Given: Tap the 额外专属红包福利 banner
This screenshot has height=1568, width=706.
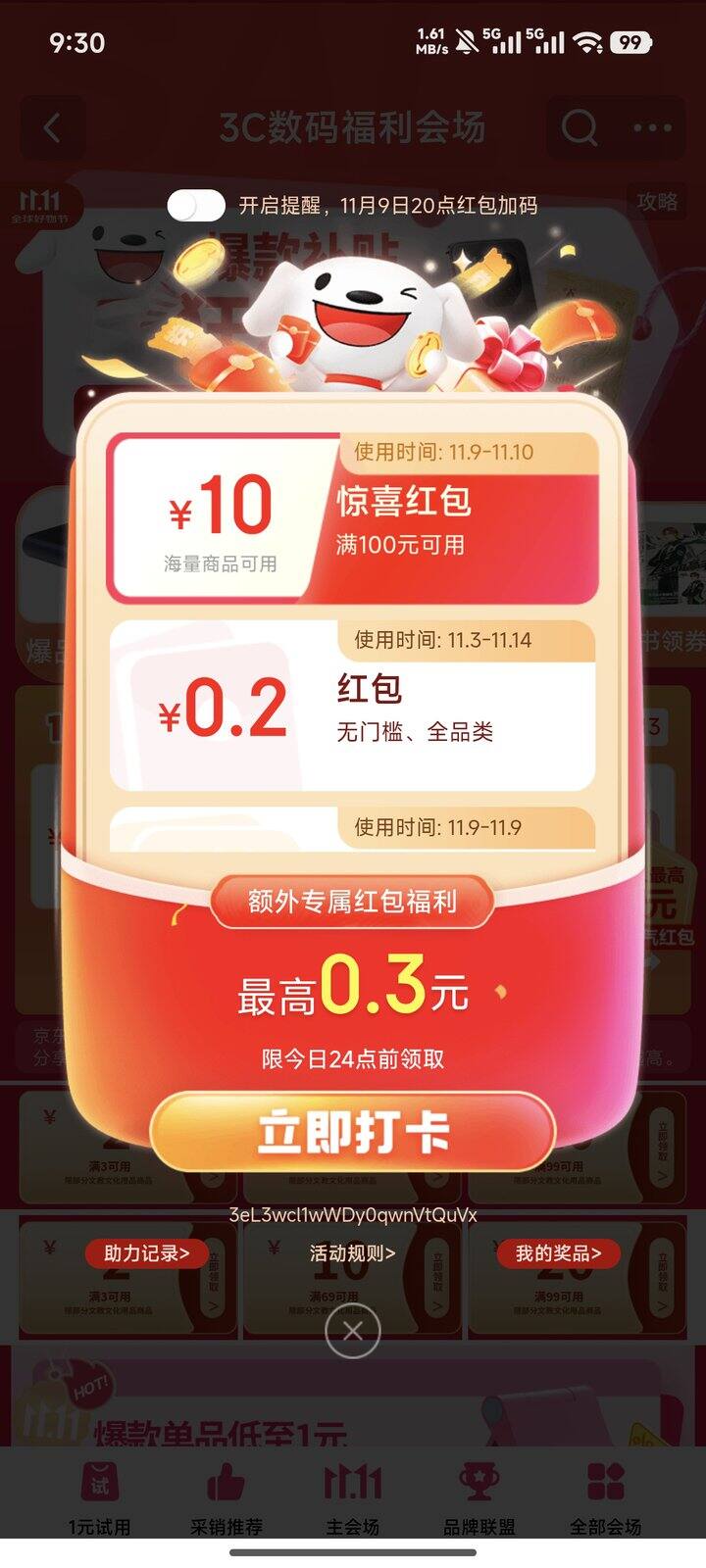Looking at the screenshot, I should tap(353, 904).
